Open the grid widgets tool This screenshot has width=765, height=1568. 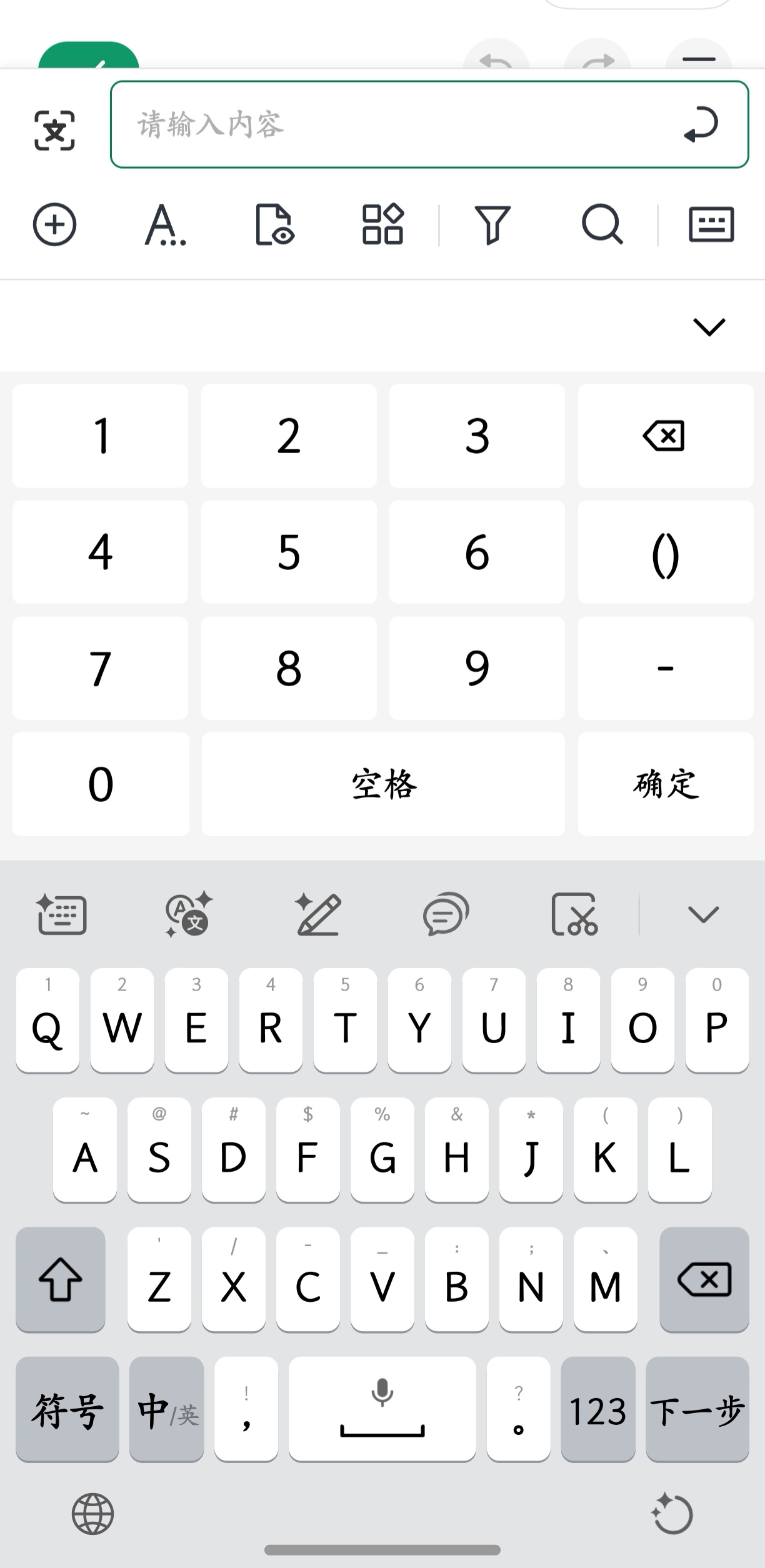[x=383, y=224]
